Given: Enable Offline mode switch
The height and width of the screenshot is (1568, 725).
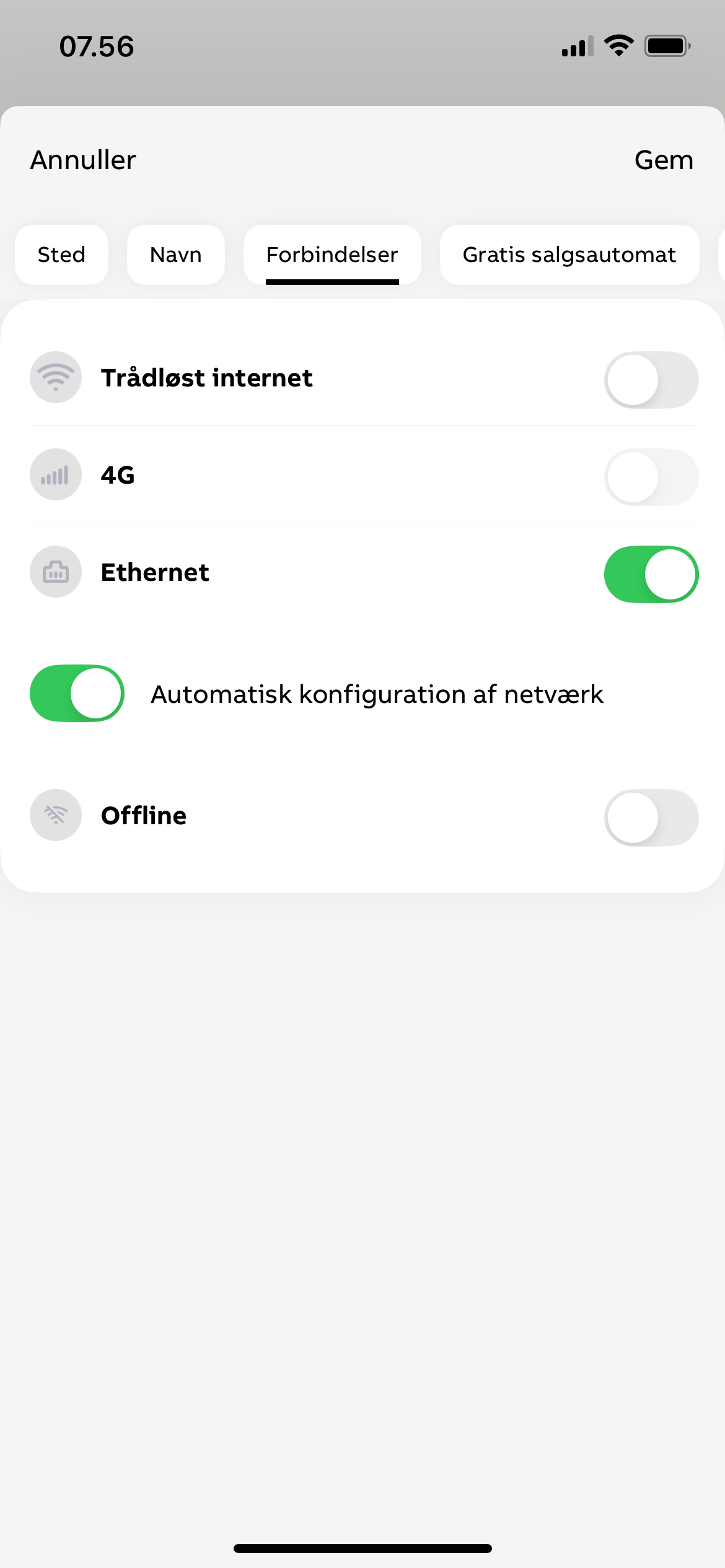Looking at the screenshot, I should tap(651, 817).
